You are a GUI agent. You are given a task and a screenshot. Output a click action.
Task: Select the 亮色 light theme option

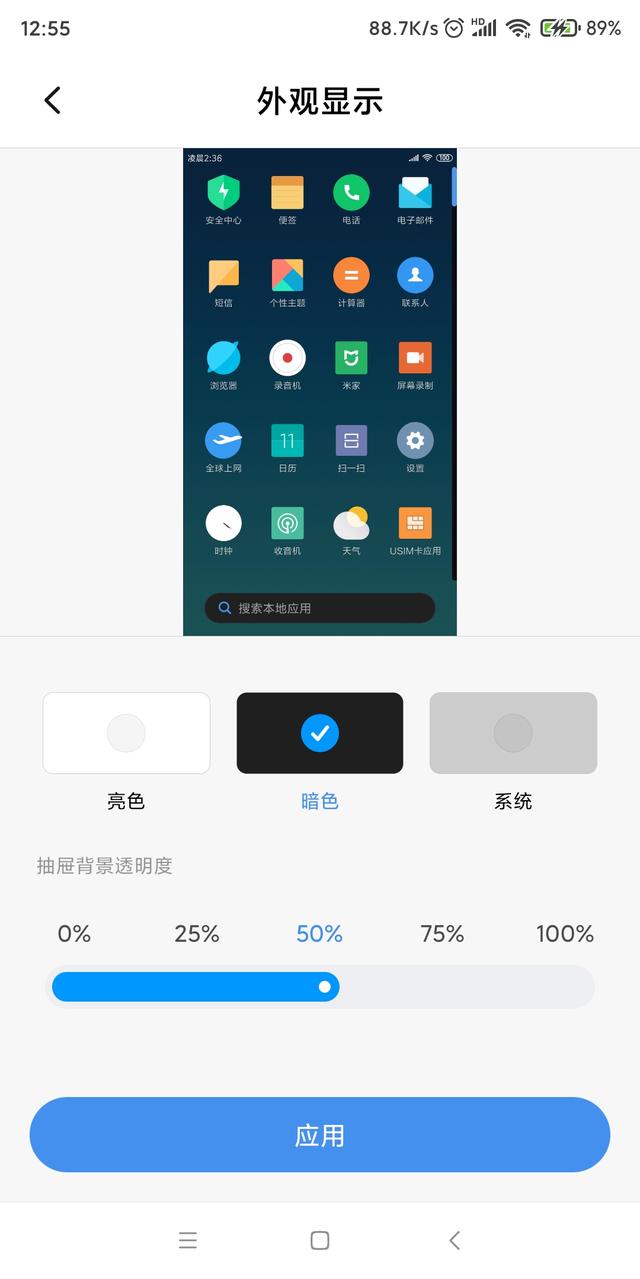tap(126, 733)
